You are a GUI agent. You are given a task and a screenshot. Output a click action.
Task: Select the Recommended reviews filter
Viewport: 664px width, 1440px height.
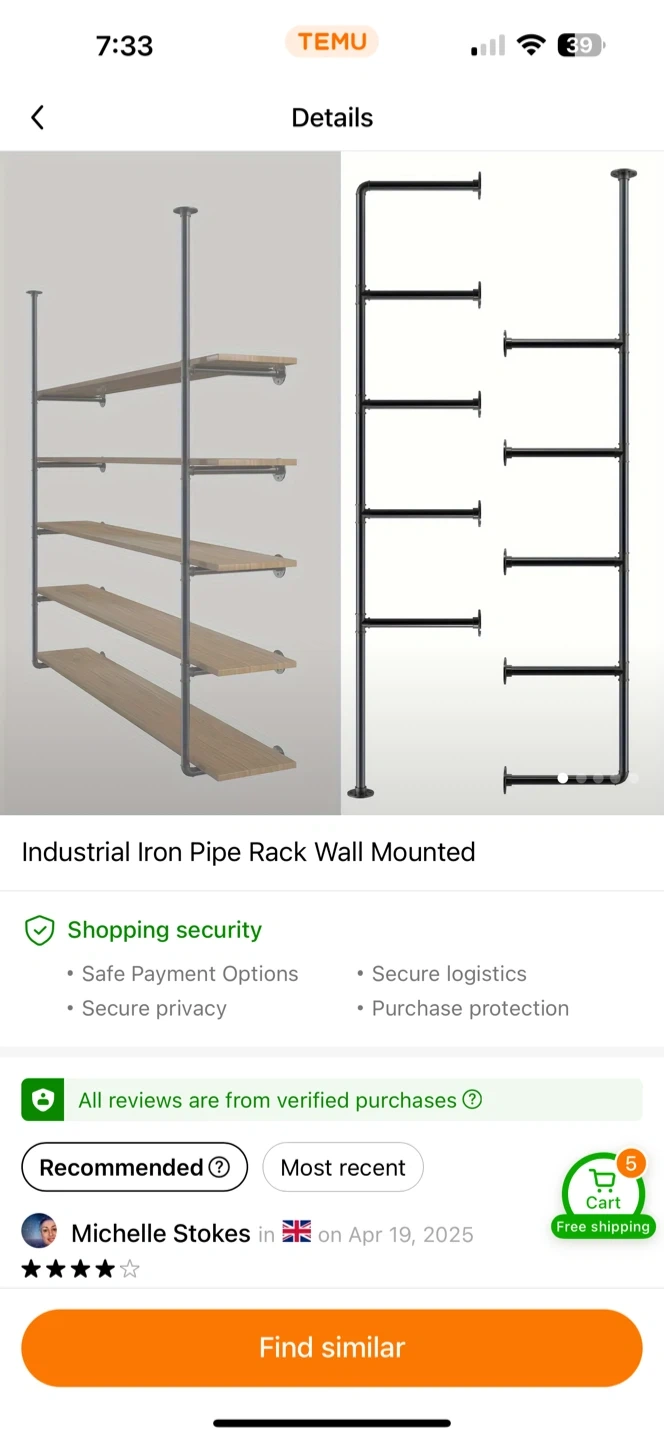coord(134,1167)
